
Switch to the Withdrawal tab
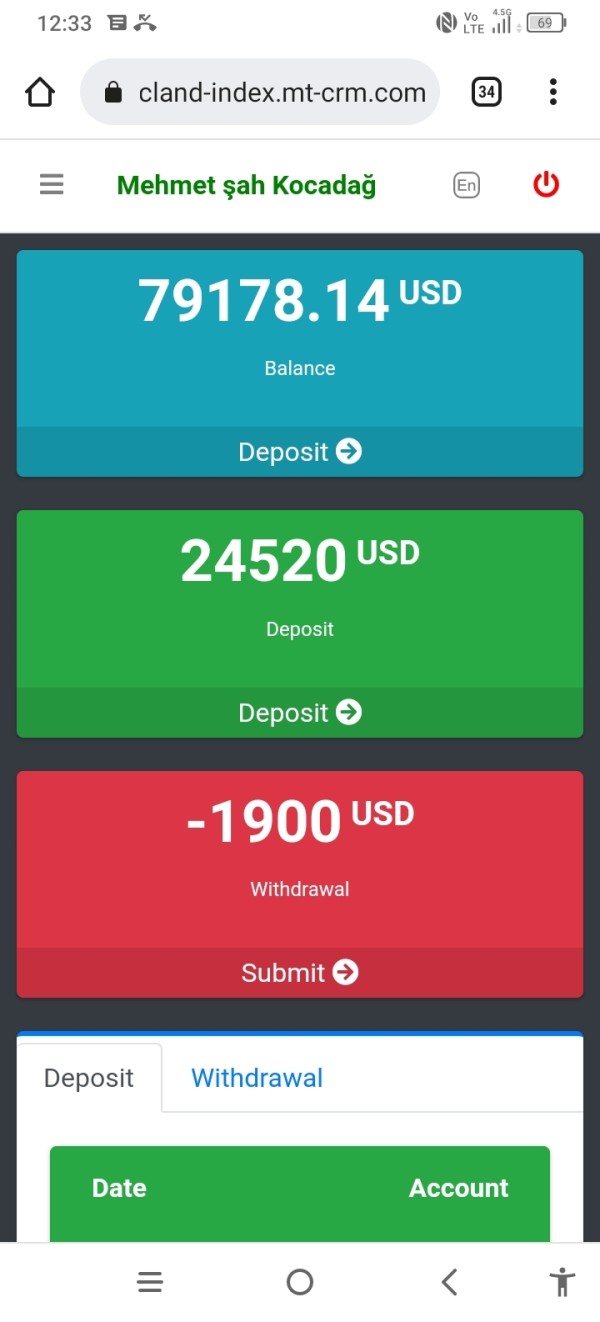coord(257,1078)
